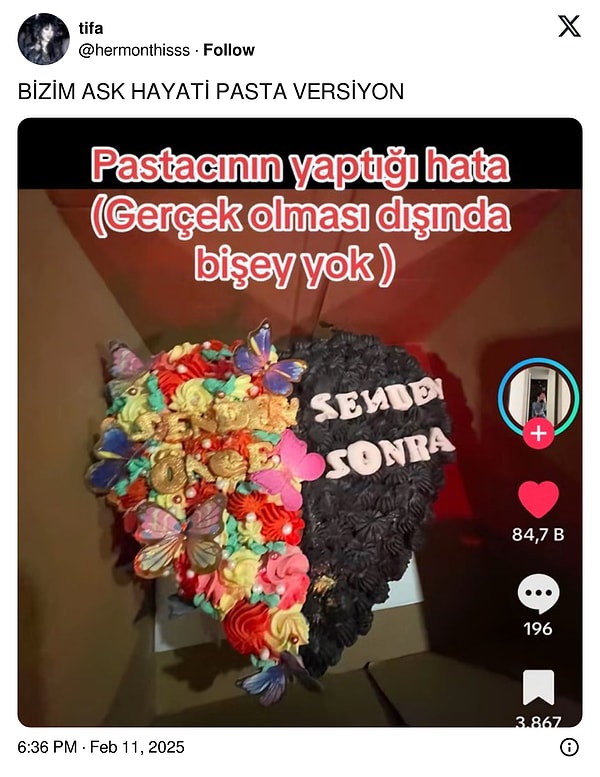
Task: Open tifa's profile avatar
Action: 43,39
